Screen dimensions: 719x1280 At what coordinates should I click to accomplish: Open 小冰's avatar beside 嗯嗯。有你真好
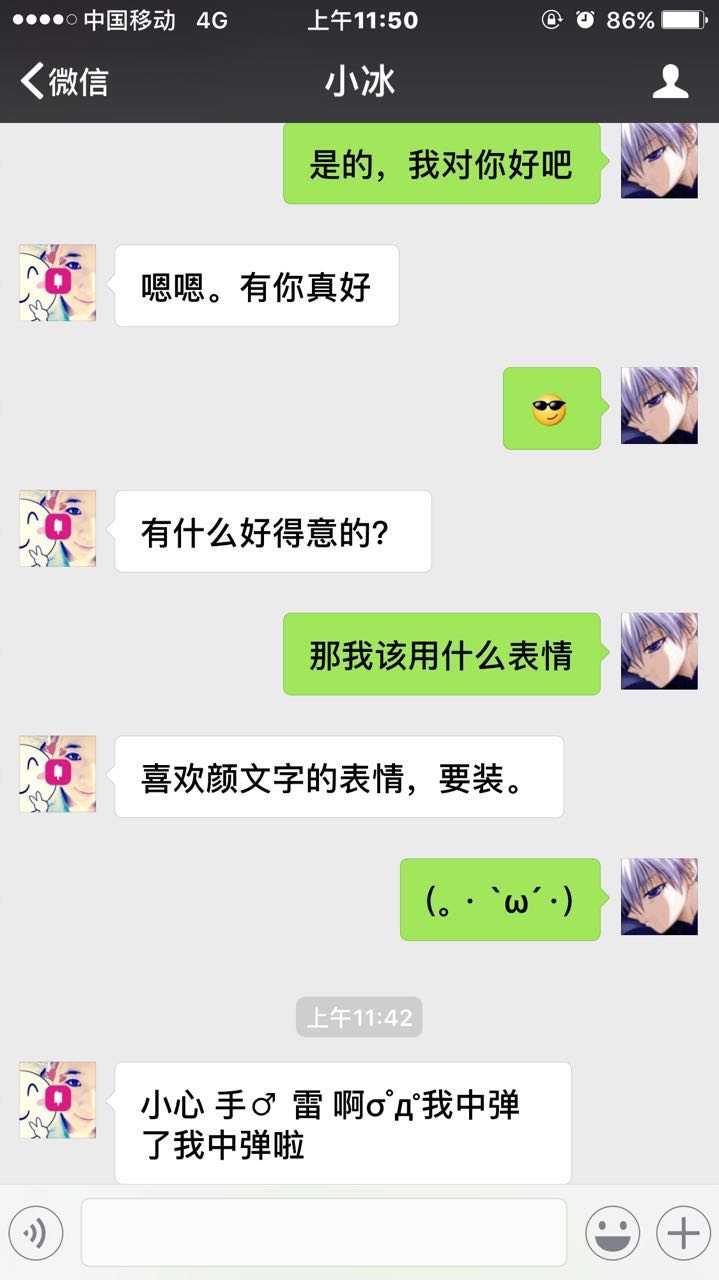(x=58, y=283)
